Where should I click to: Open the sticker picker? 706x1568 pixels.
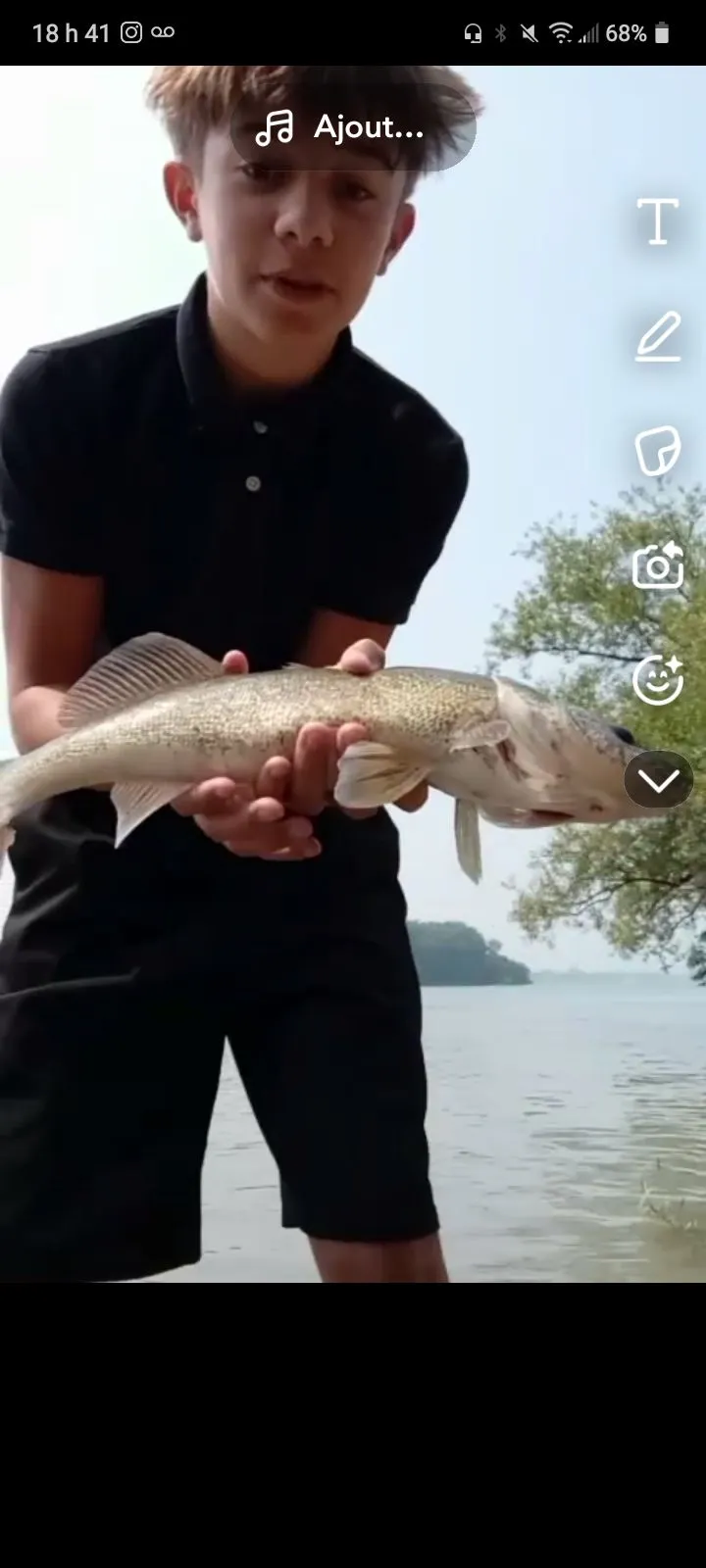click(657, 452)
